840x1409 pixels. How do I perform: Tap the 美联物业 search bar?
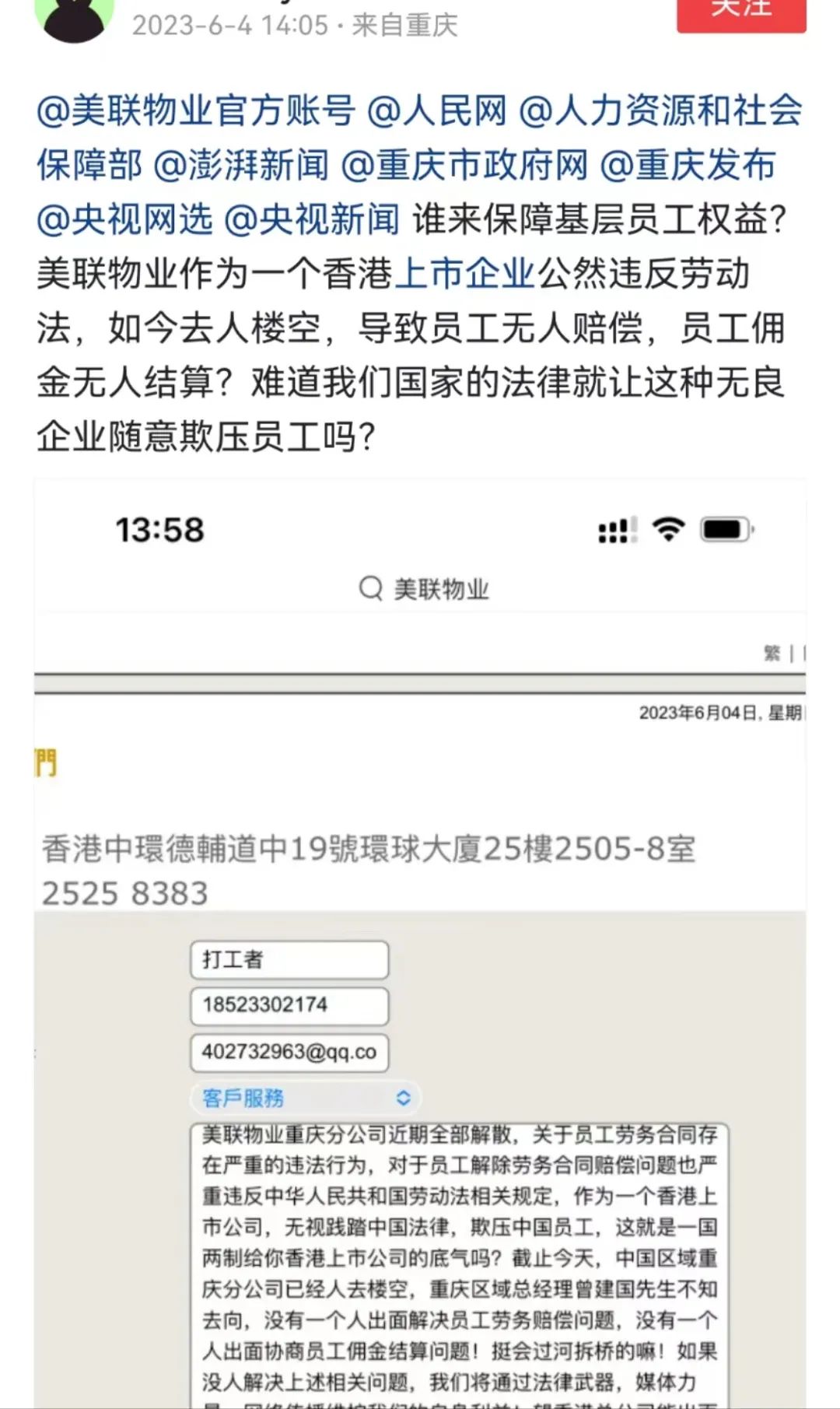(443, 589)
